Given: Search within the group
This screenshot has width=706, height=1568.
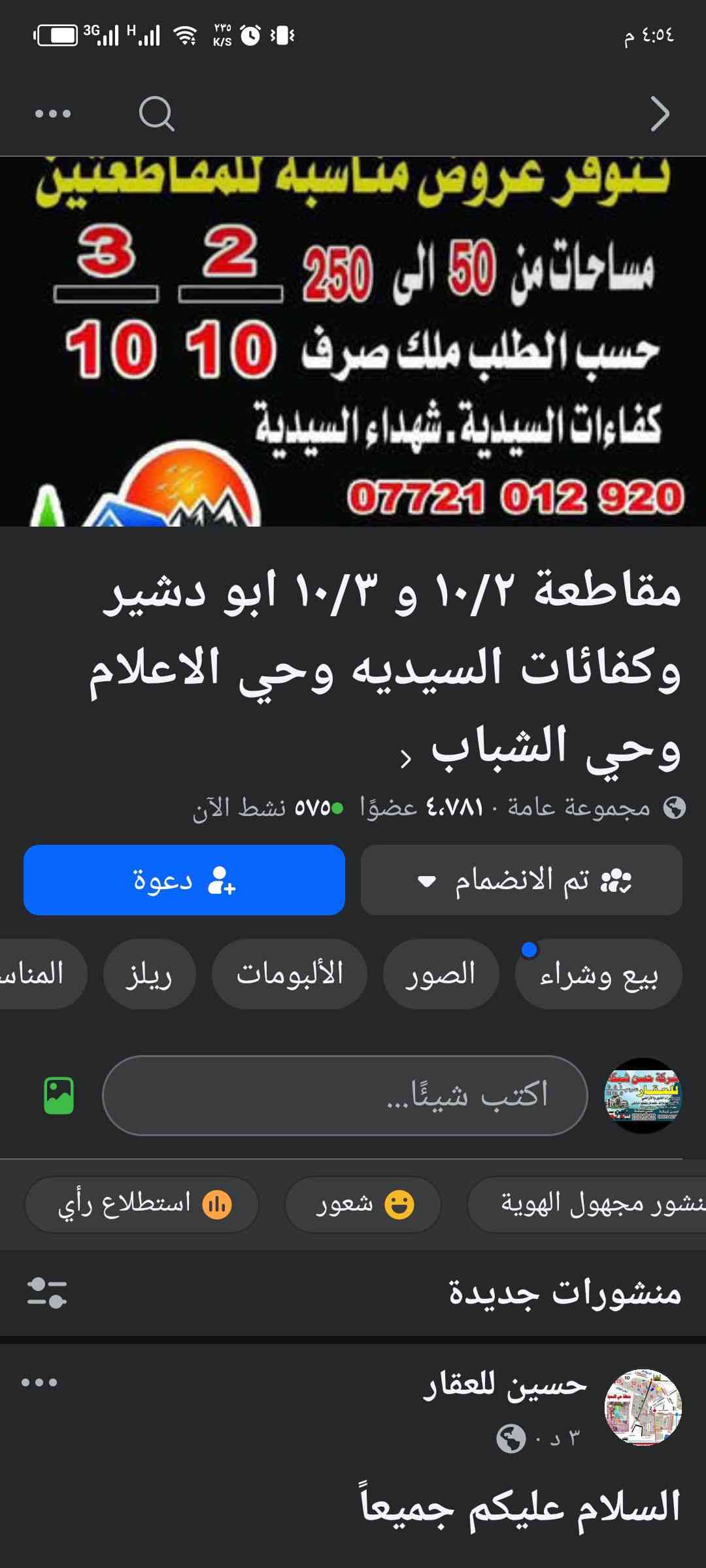Looking at the screenshot, I should [x=156, y=114].
